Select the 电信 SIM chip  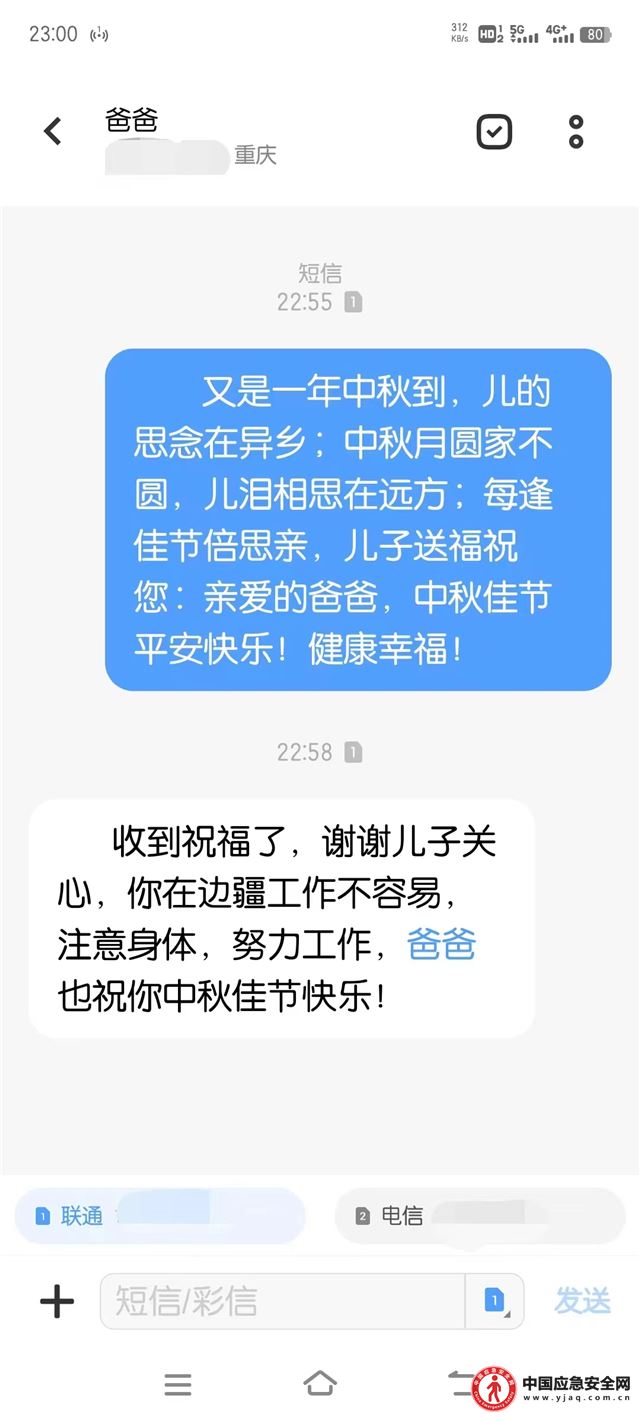(480, 1215)
